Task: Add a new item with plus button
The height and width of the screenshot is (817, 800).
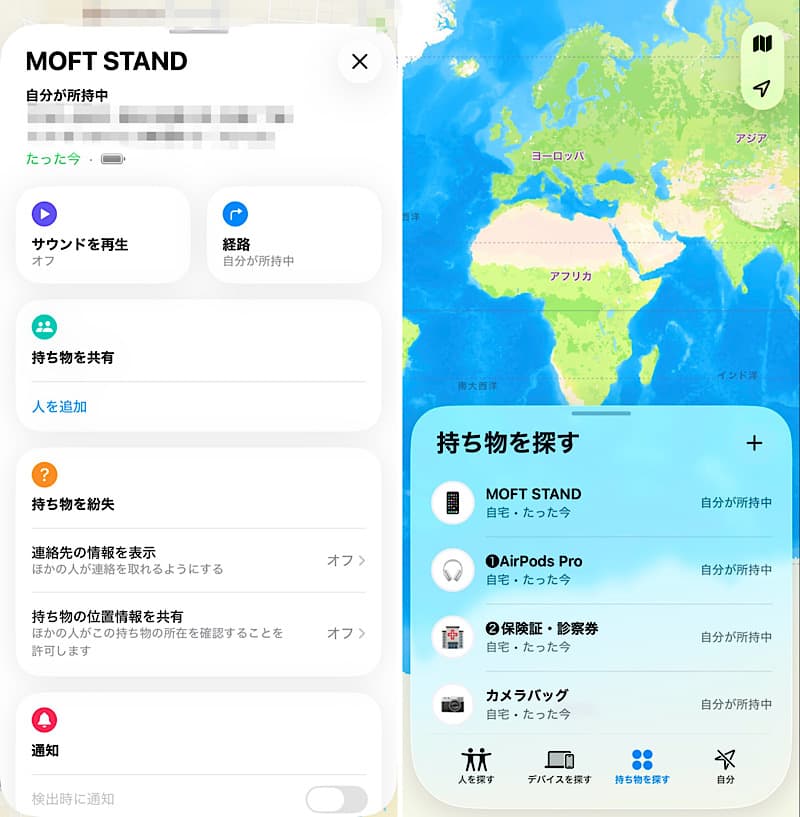Action: (755, 443)
